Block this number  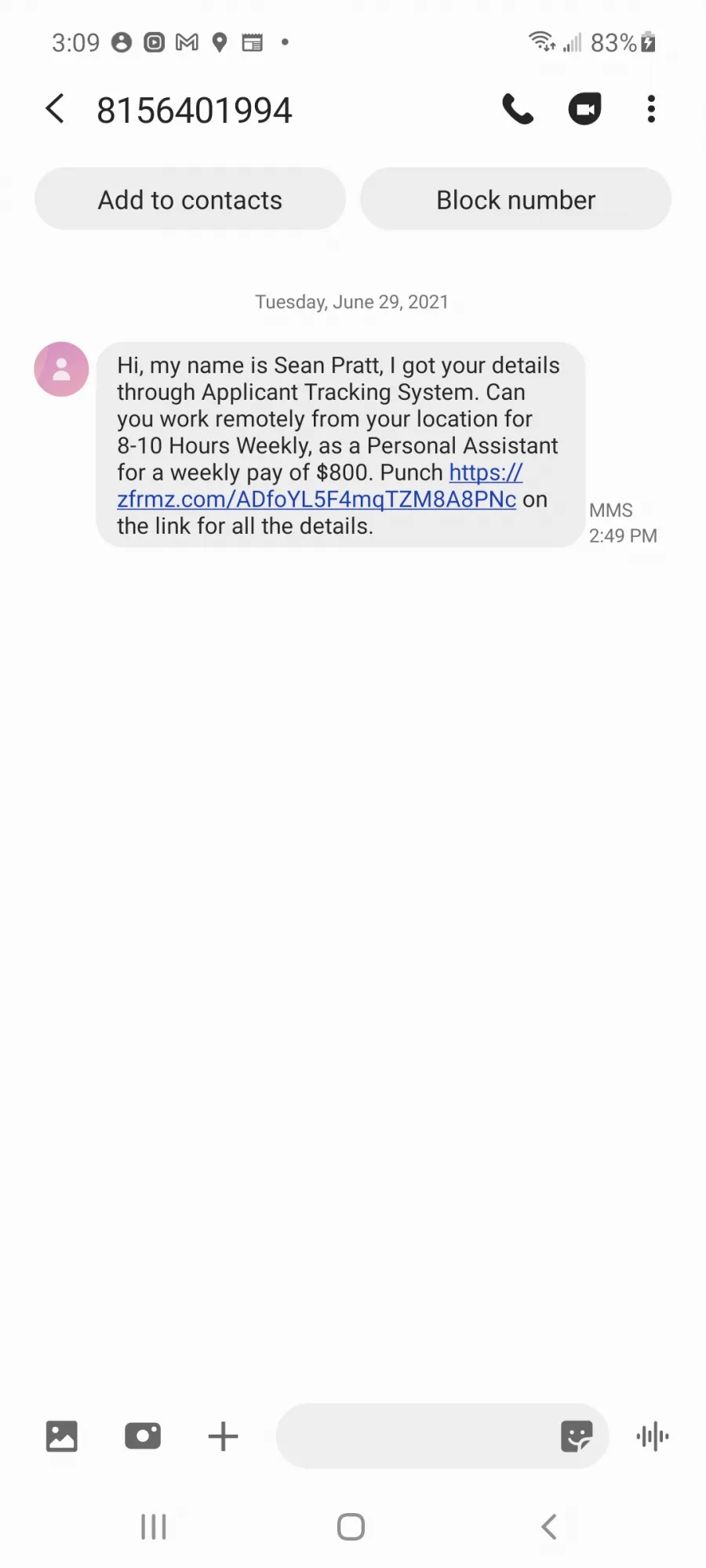point(515,199)
